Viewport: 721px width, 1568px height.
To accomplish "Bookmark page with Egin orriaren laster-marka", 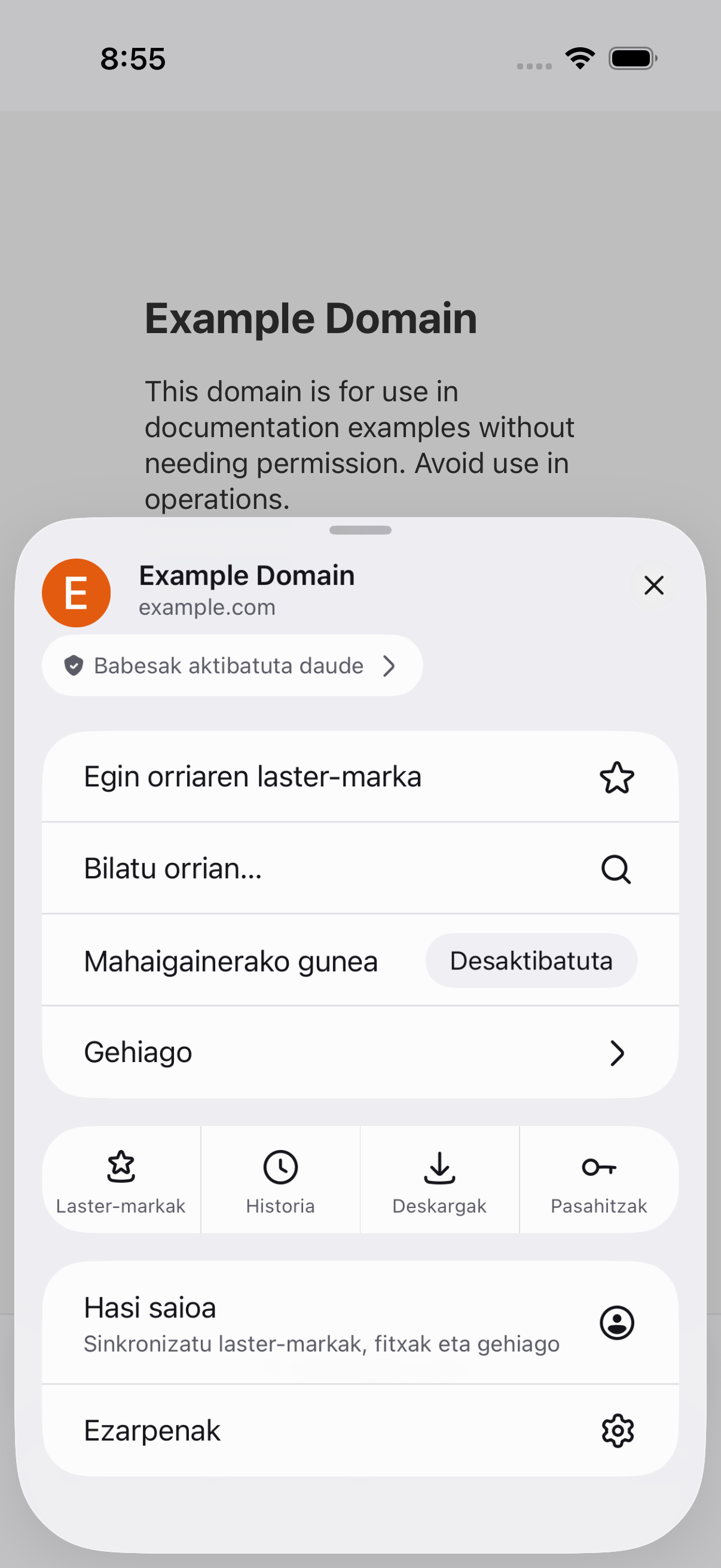I will (360, 777).
